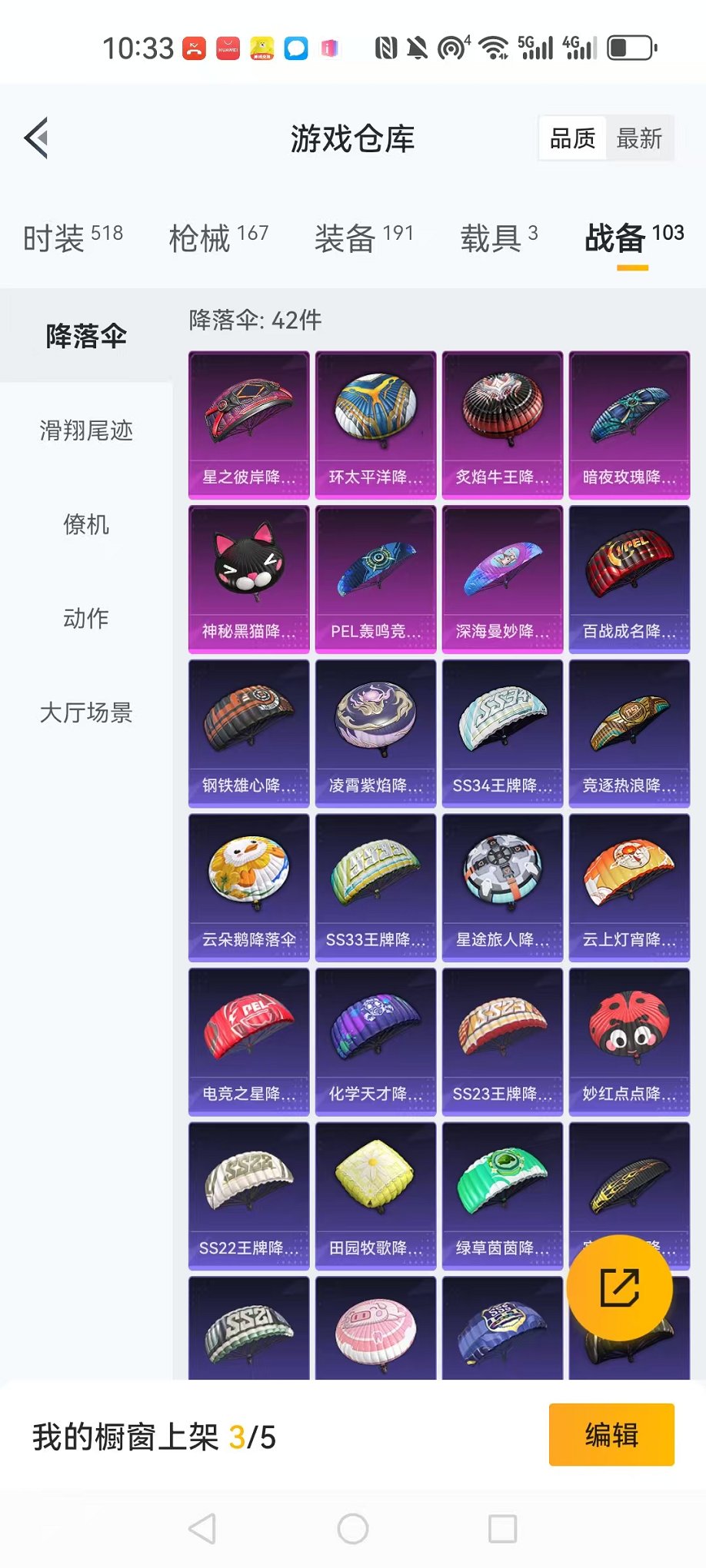The image size is (706, 1568).
Task: Switch to the 时装 tab
Action: 72,238
